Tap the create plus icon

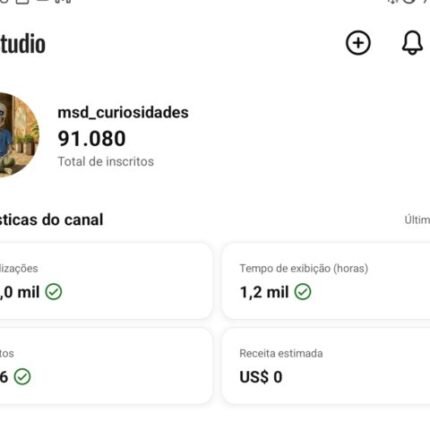(x=358, y=43)
